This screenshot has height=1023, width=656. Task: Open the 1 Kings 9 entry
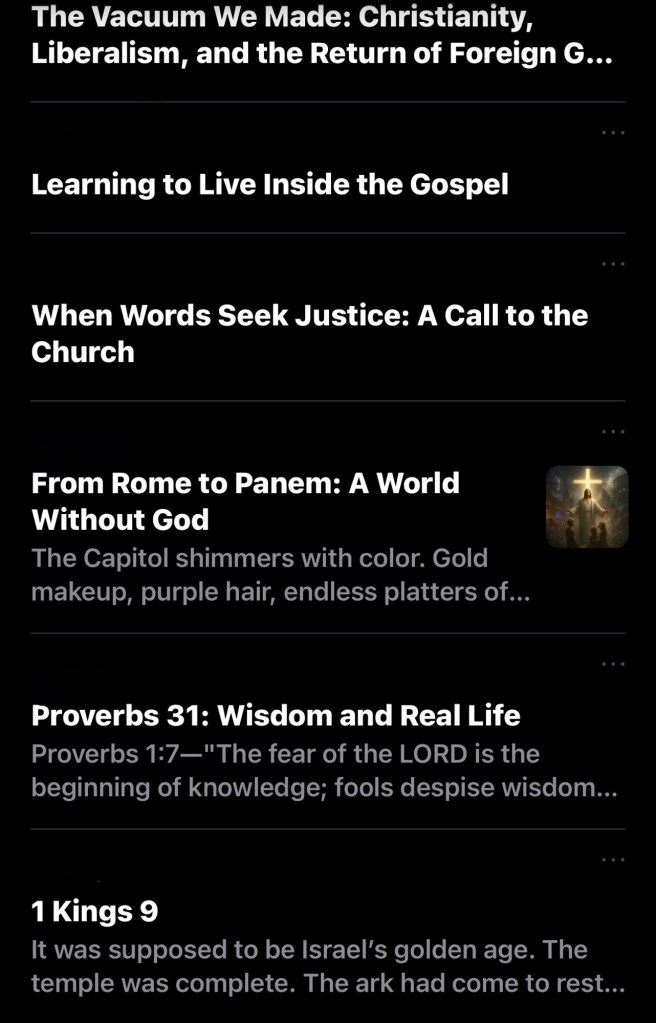click(95, 912)
